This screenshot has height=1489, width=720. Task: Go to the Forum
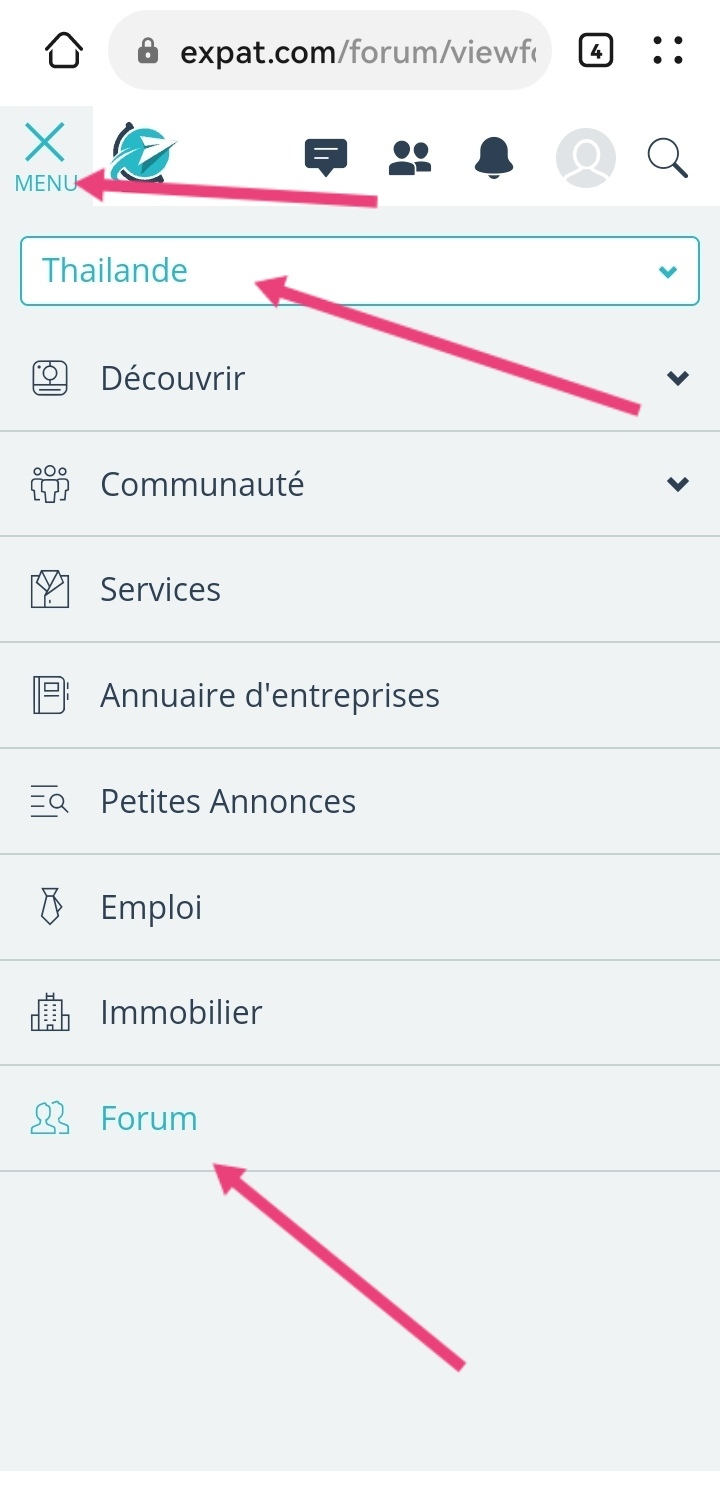(360, 1118)
